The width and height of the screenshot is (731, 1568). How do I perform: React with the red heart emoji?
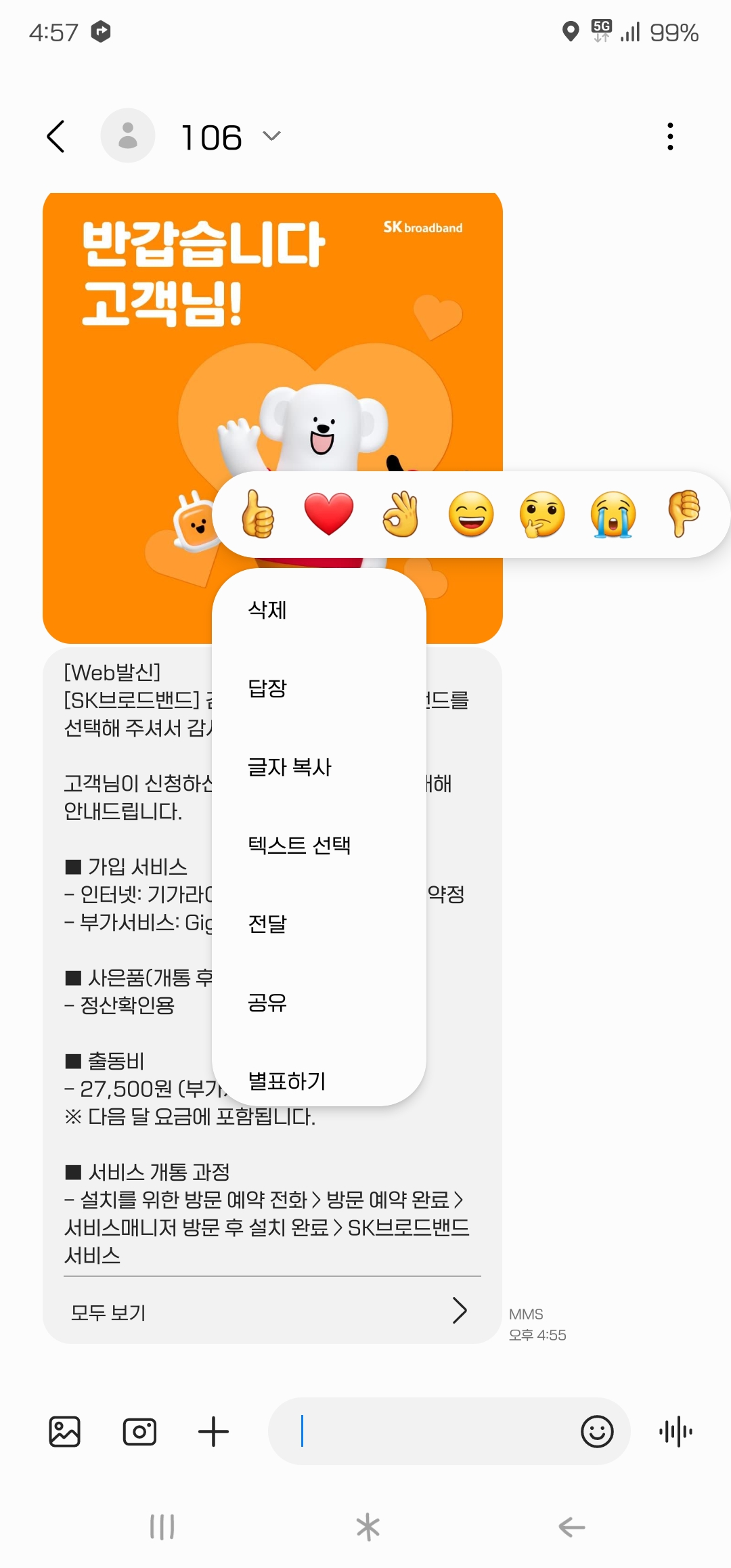click(329, 515)
